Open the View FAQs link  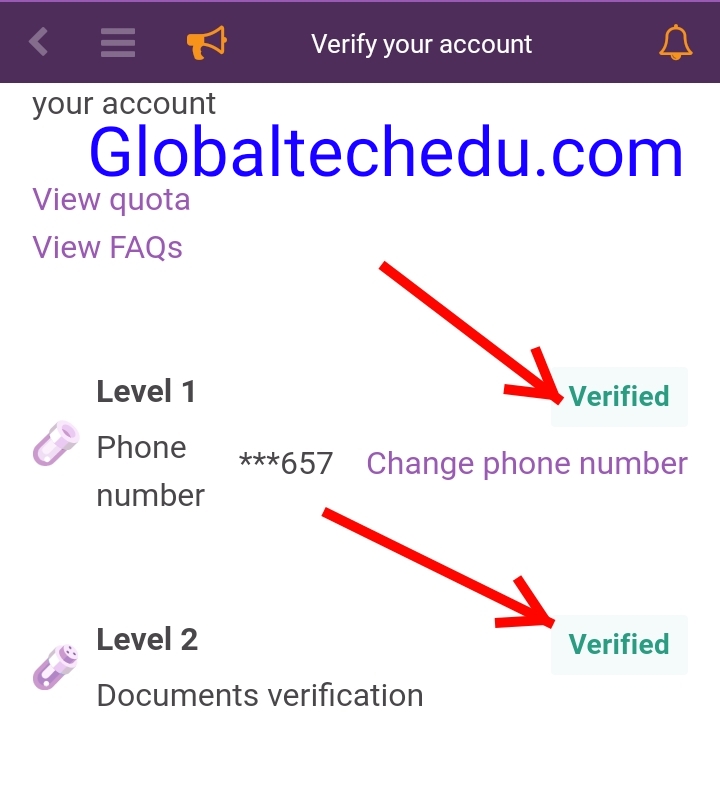[x=107, y=247]
